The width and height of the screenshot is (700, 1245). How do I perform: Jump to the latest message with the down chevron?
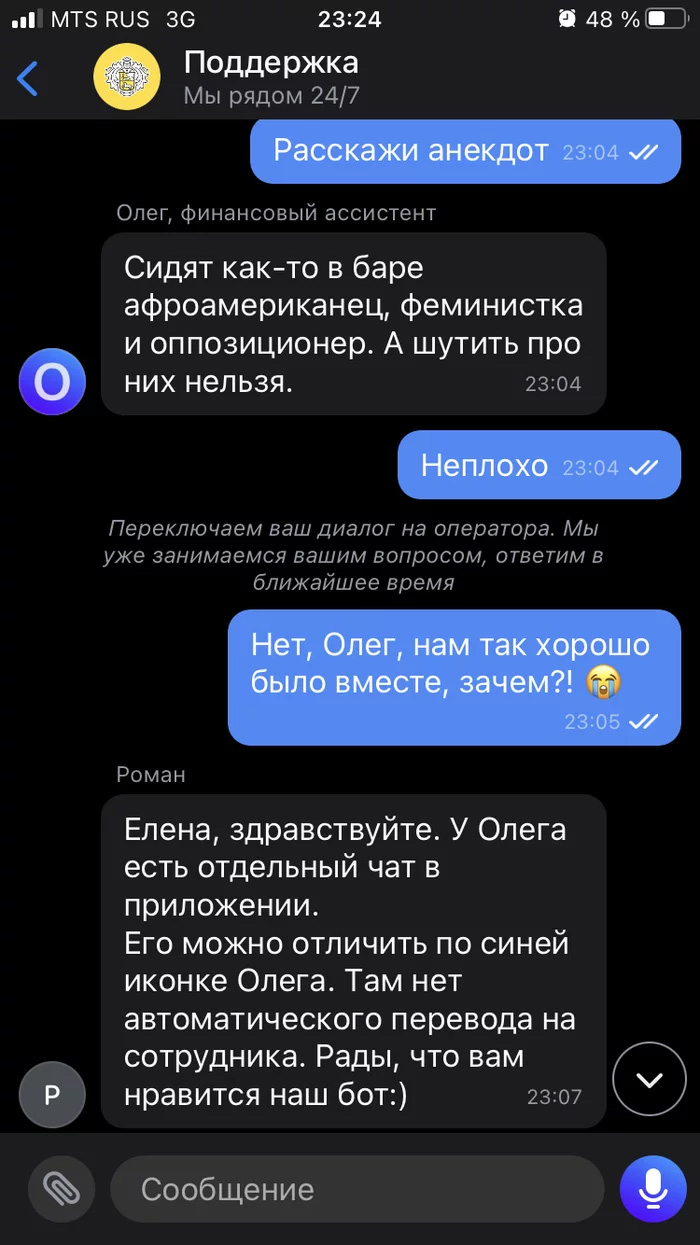[650, 1079]
